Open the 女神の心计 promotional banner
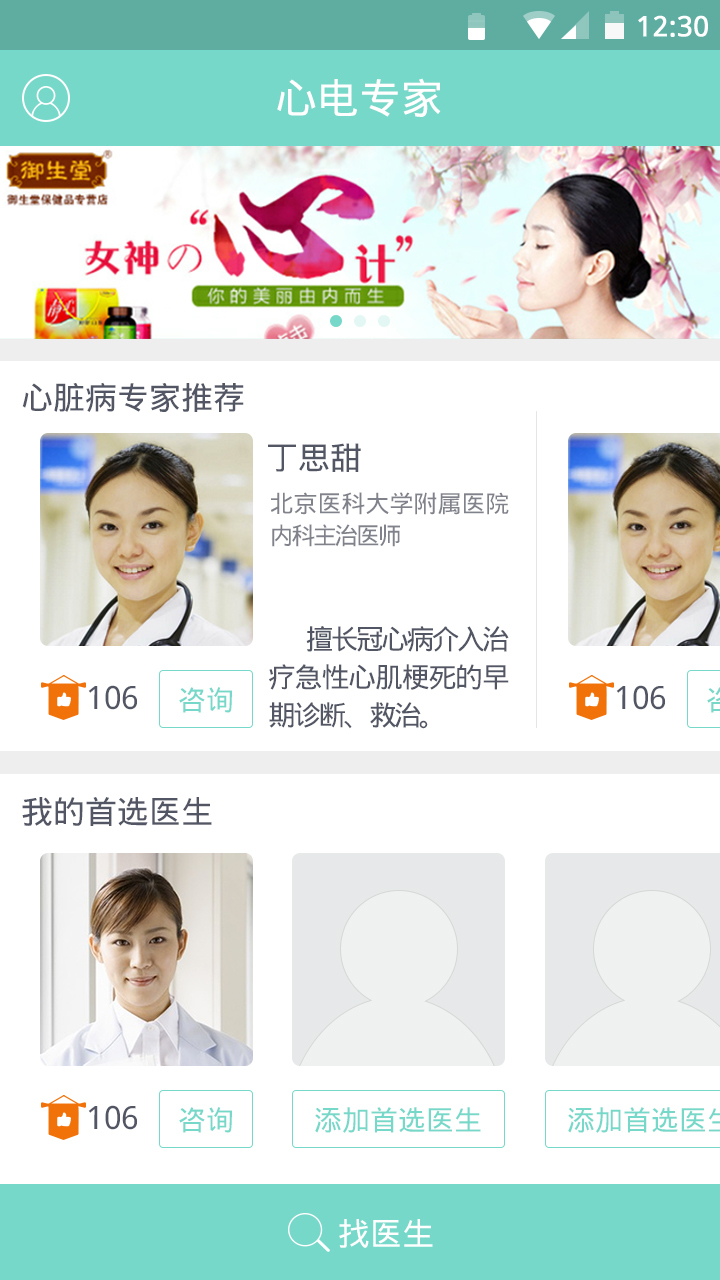The width and height of the screenshot is (720, 1280). pyautogui.click(x=360, y=243)
